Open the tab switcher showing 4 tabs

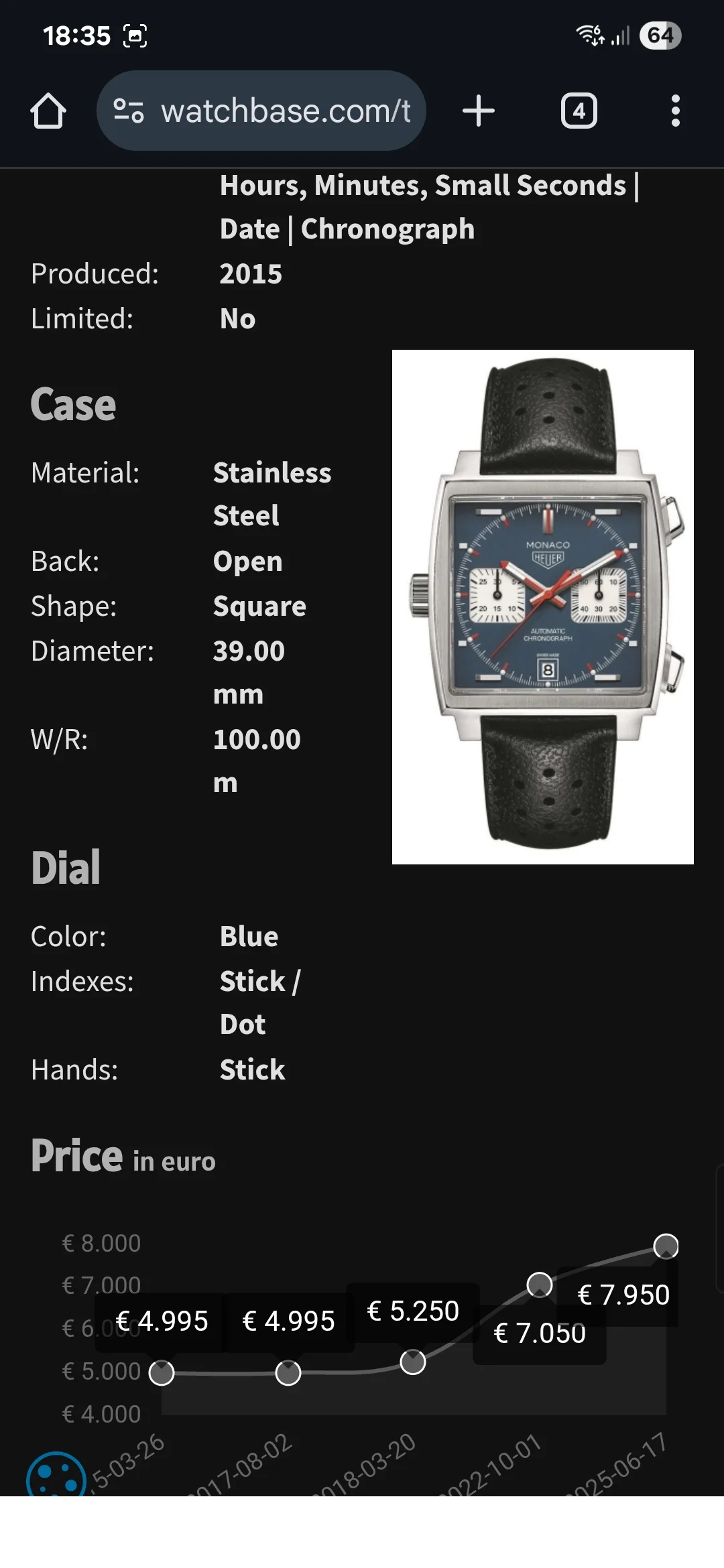click(x=579, y=111)
